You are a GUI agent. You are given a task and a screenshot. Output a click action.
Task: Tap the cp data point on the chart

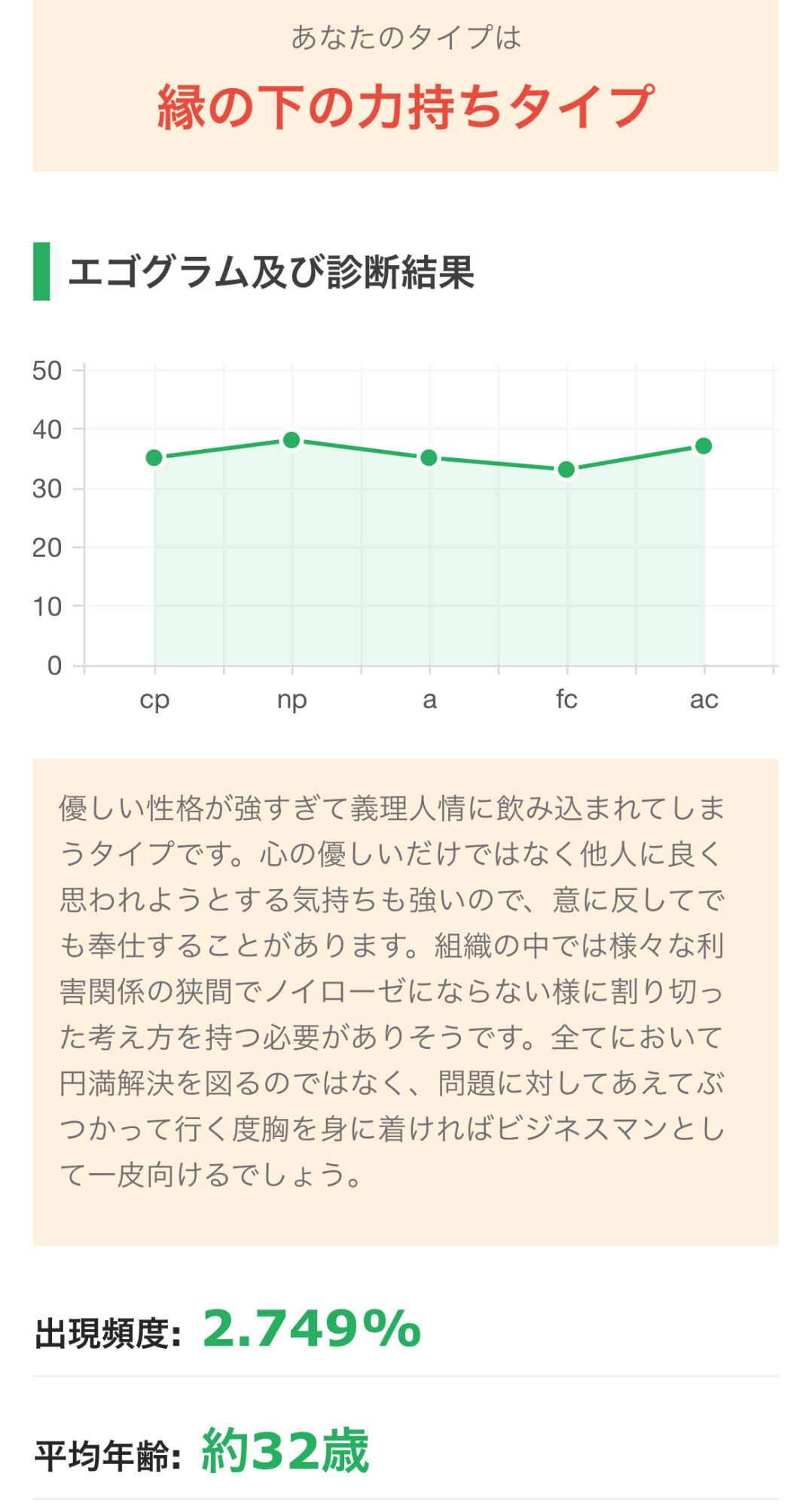pyautogui.click(x=154, y=457)
